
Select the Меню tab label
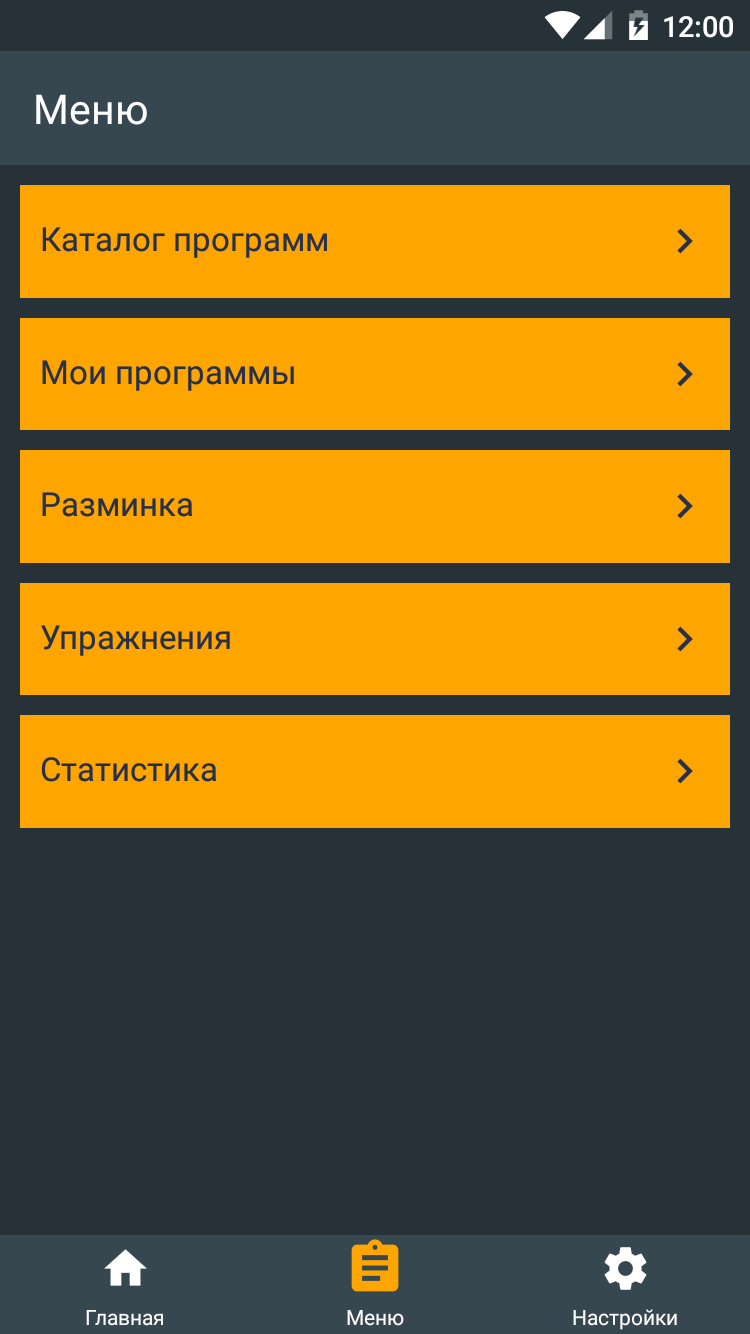tap(374, 1317)
